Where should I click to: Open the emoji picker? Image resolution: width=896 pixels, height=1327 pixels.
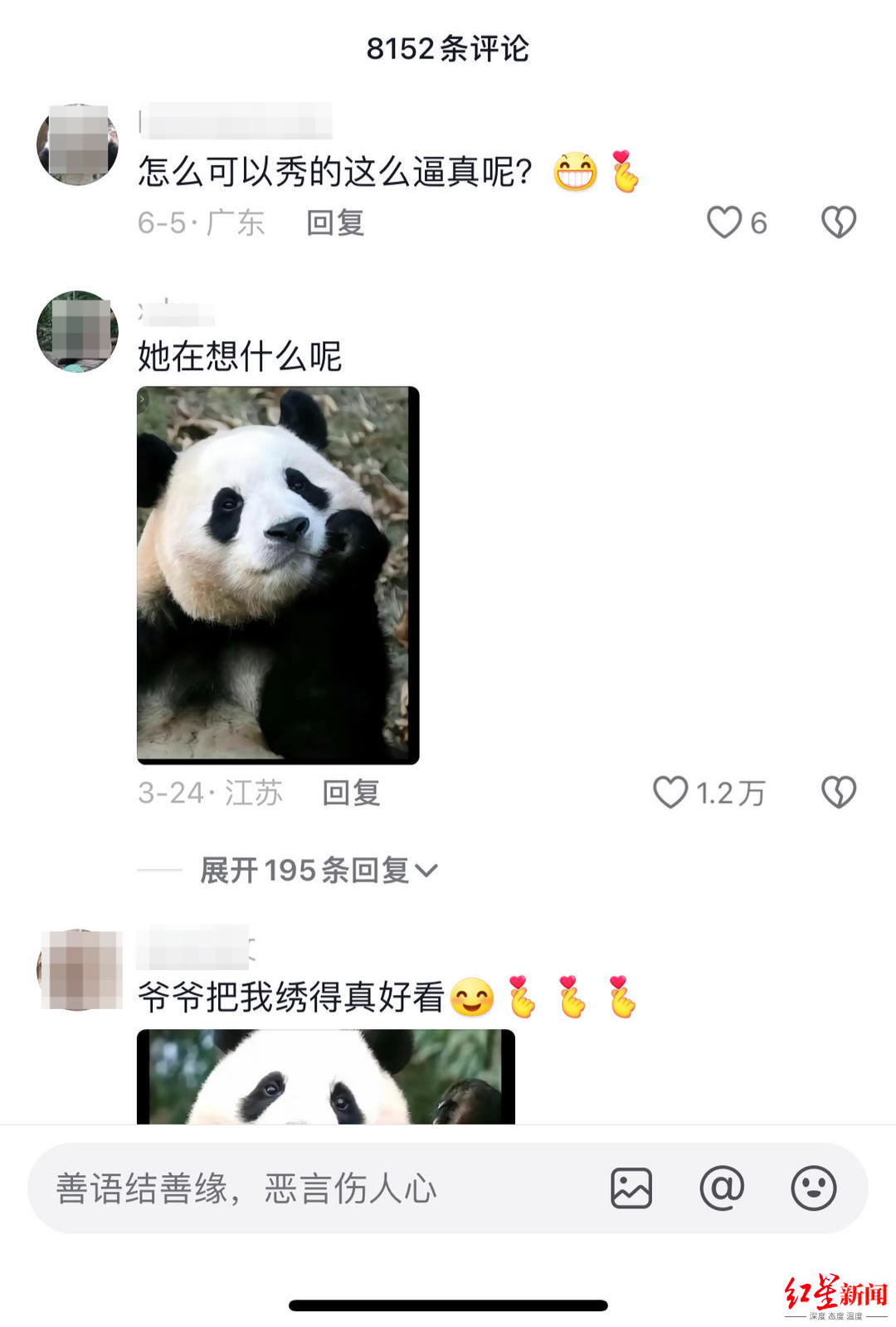813,1188
